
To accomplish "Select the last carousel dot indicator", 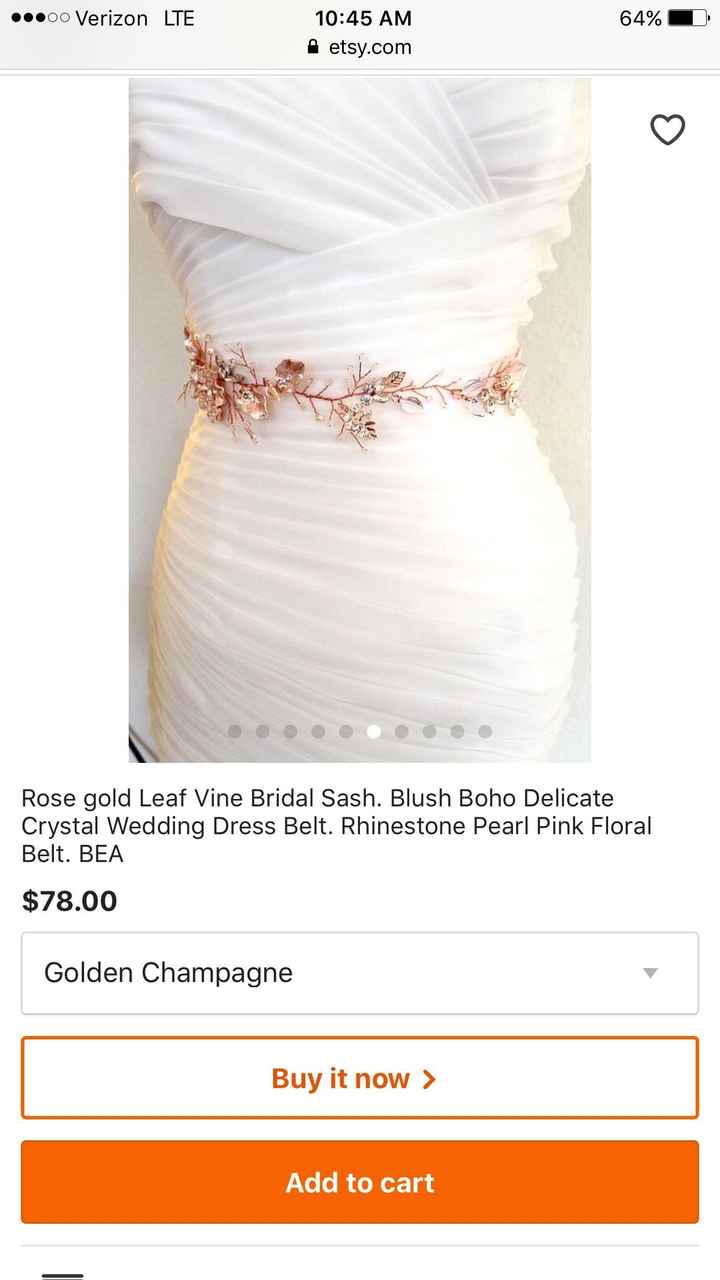I will [485, 731].
